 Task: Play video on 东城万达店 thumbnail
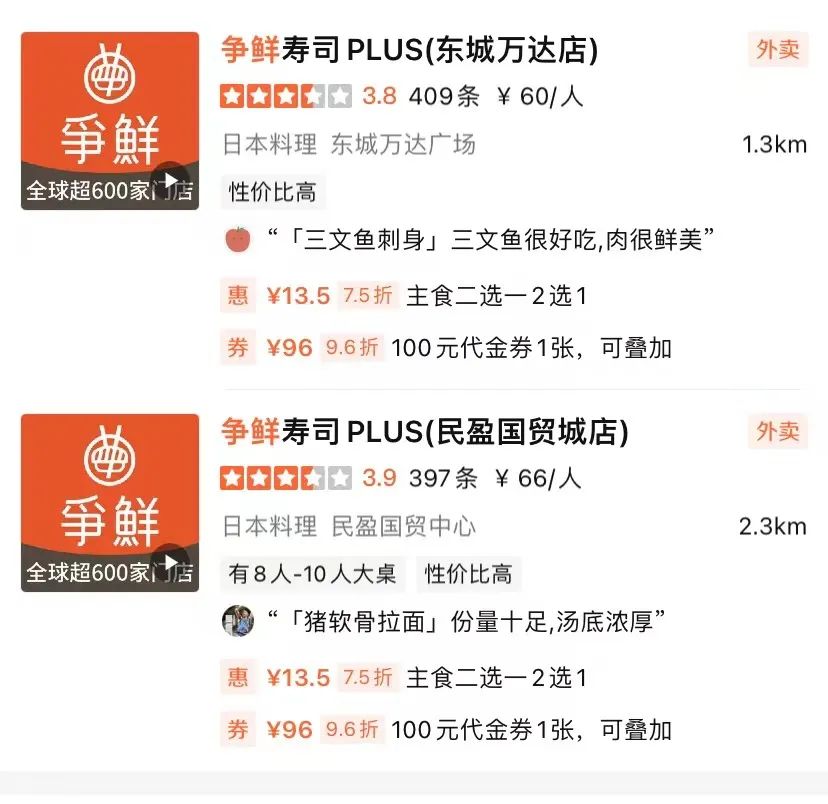point(171,180)
